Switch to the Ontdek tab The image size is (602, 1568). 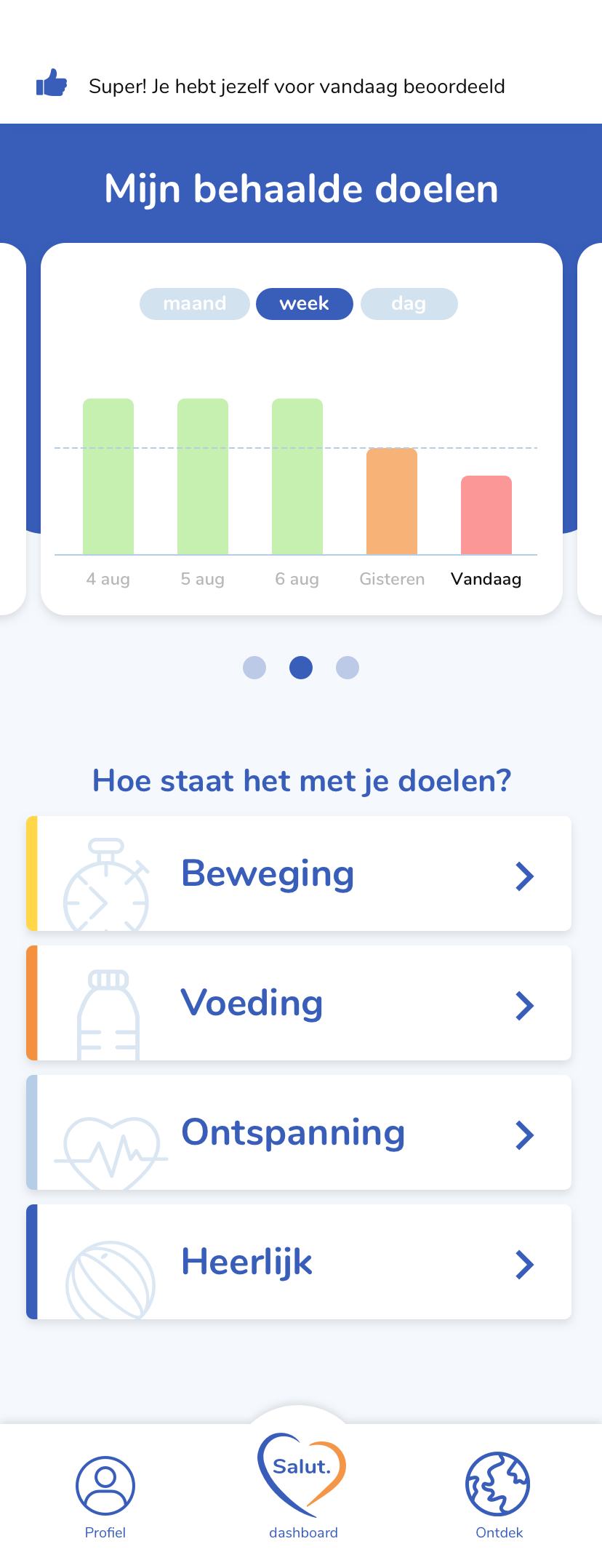pos(498,1495)
